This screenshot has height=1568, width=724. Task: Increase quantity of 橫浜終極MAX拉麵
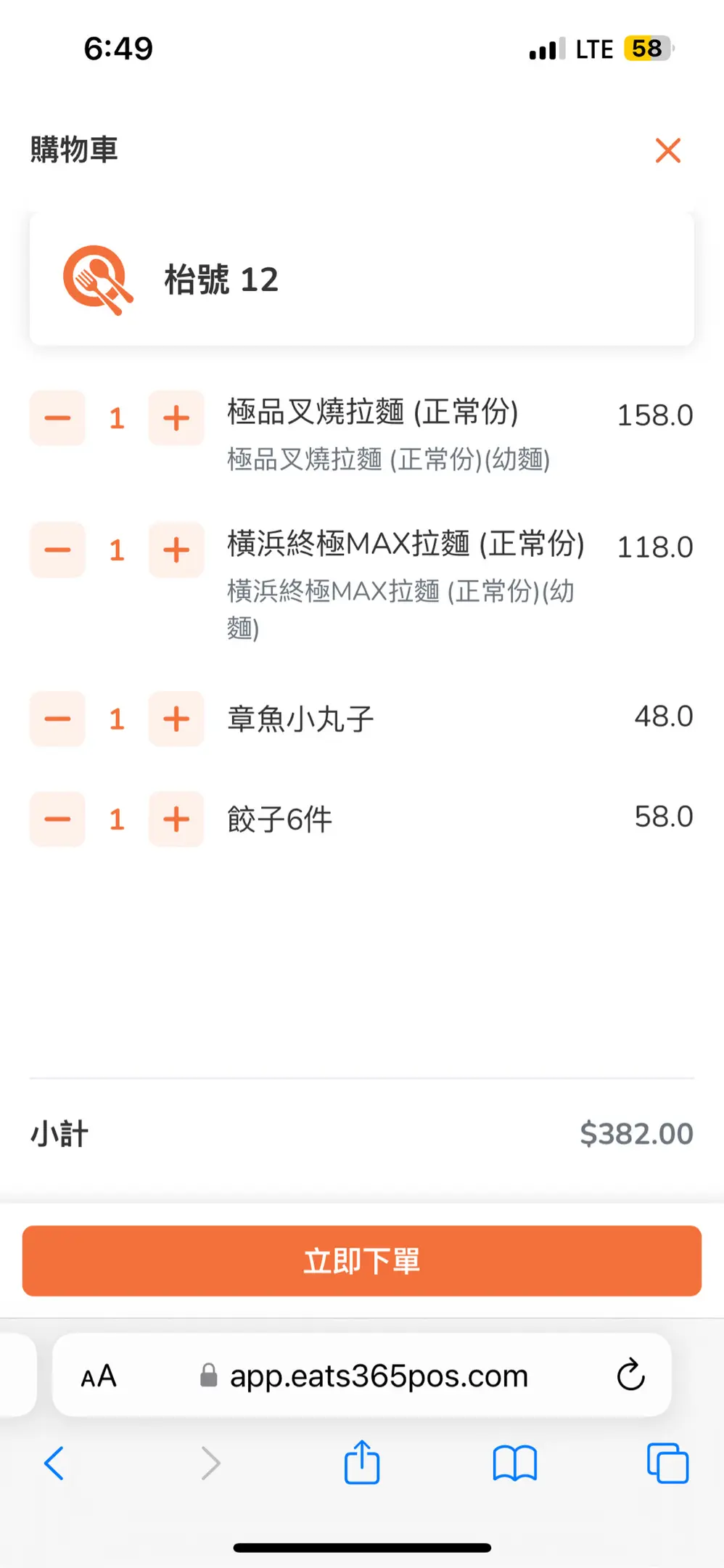click(176, 550)
